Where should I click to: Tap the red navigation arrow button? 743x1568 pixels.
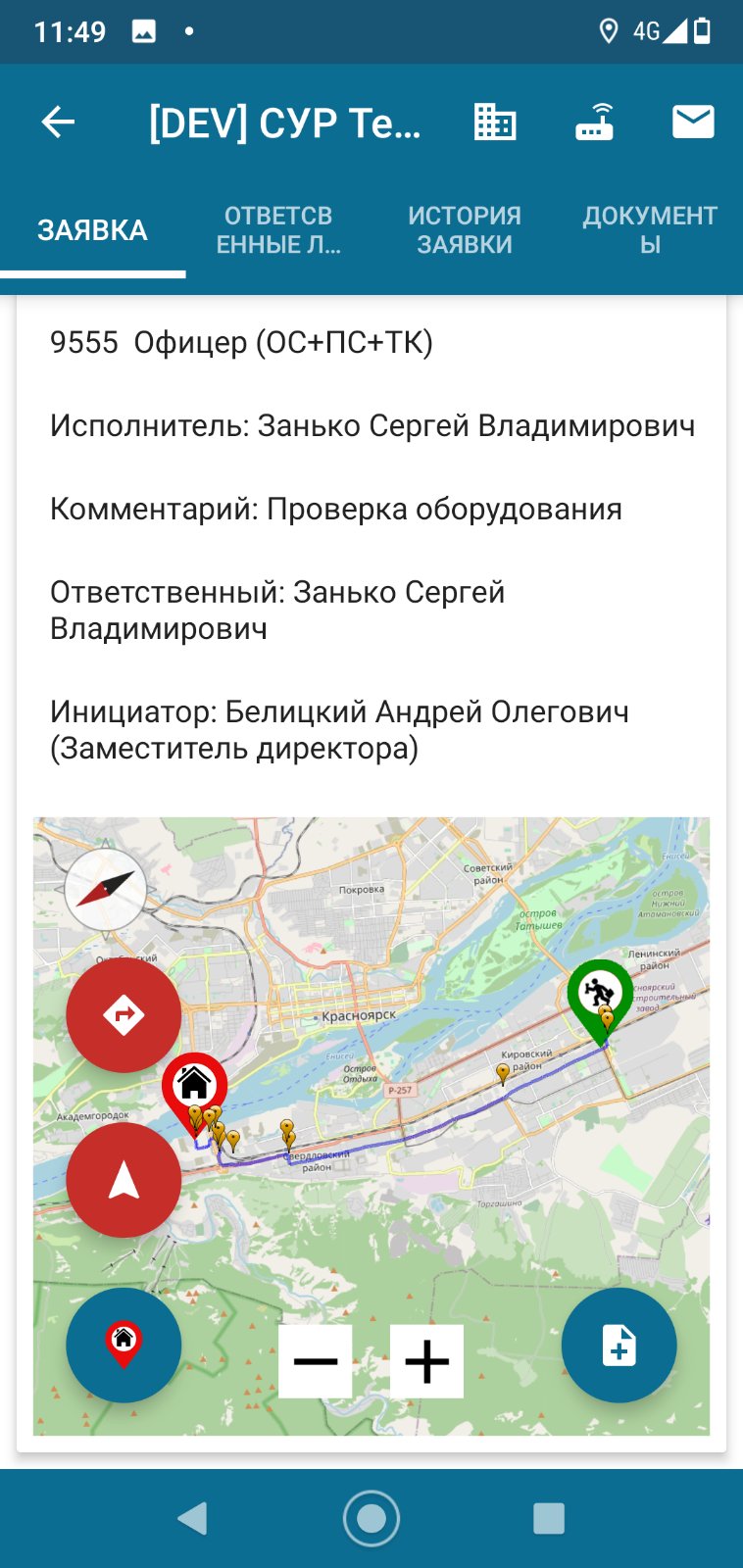[x=124, y=1180]
